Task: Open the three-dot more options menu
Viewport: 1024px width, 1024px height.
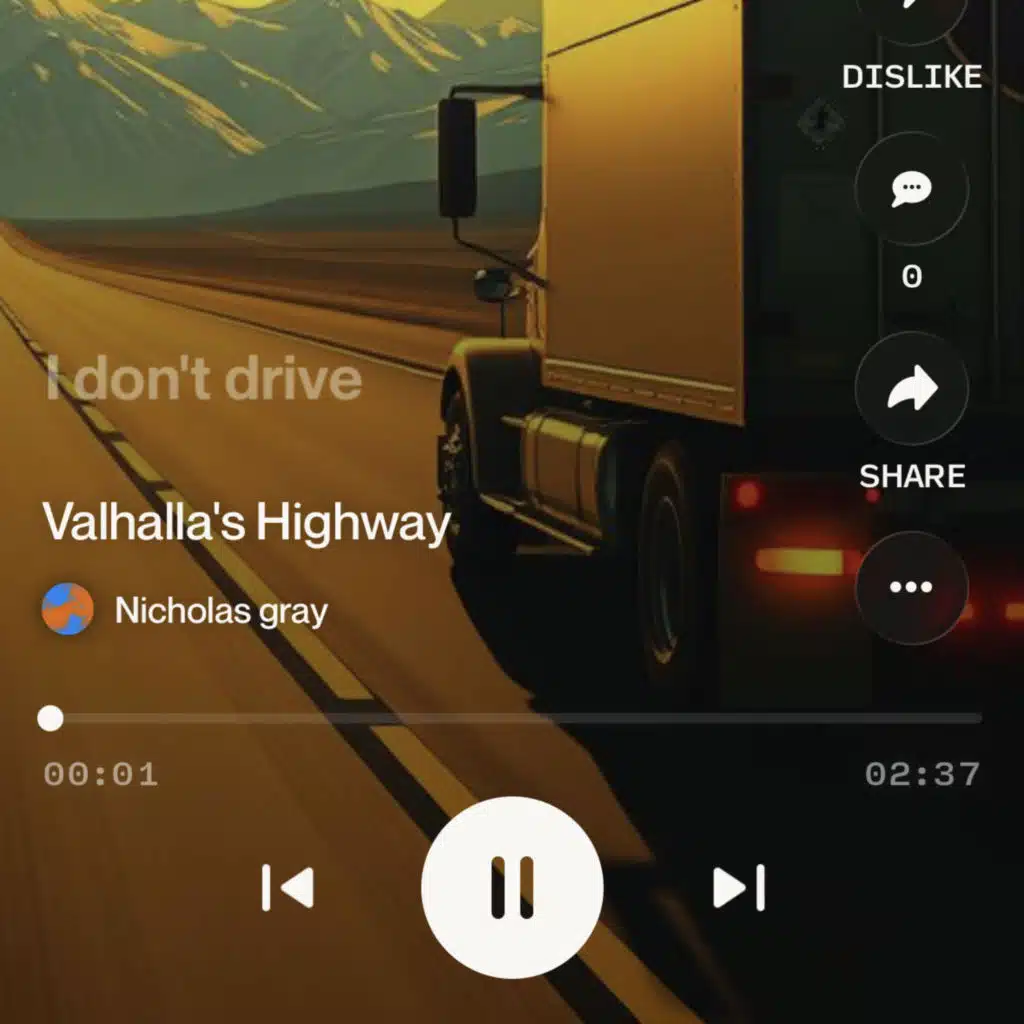Action: tap(912, 587)
